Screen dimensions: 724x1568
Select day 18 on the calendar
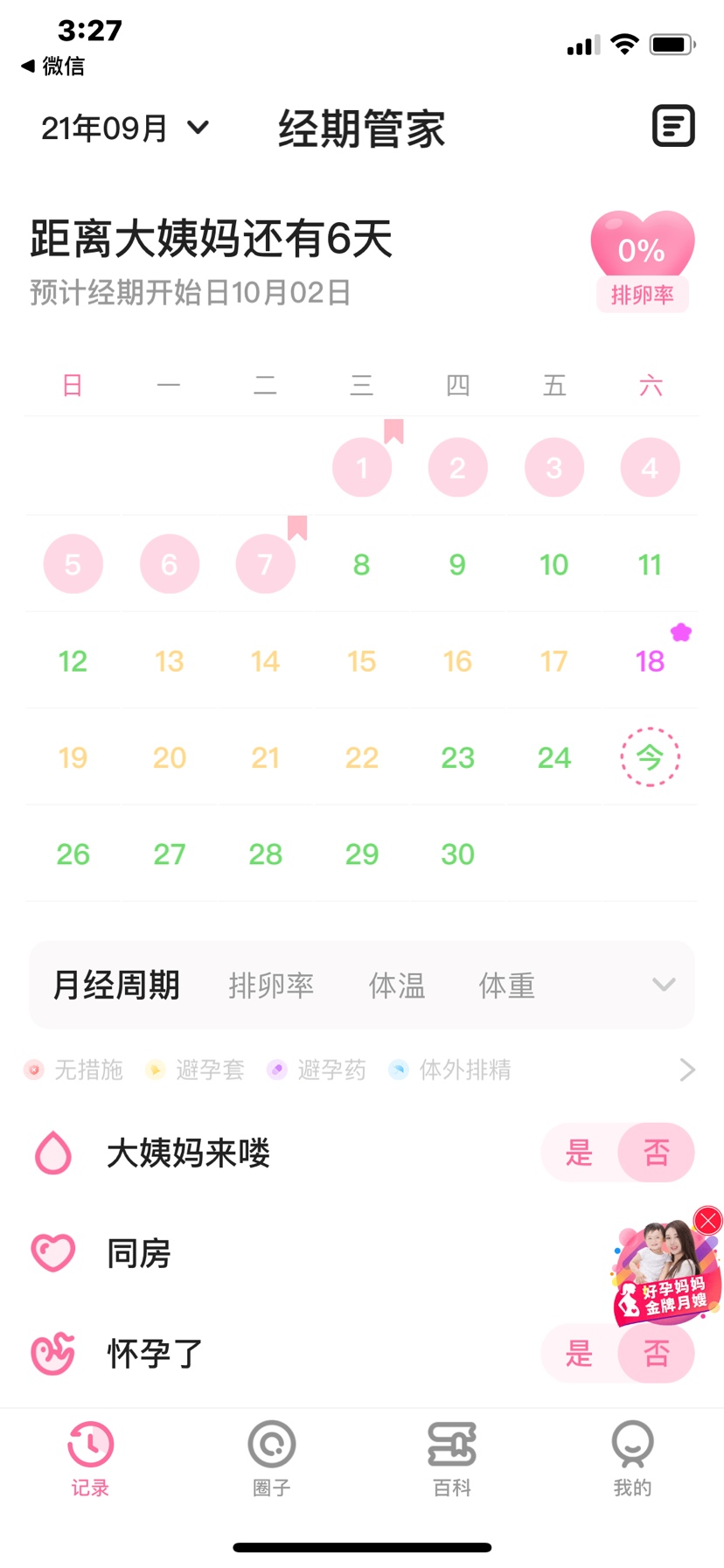pyautogui.click(x=650, y=661)
